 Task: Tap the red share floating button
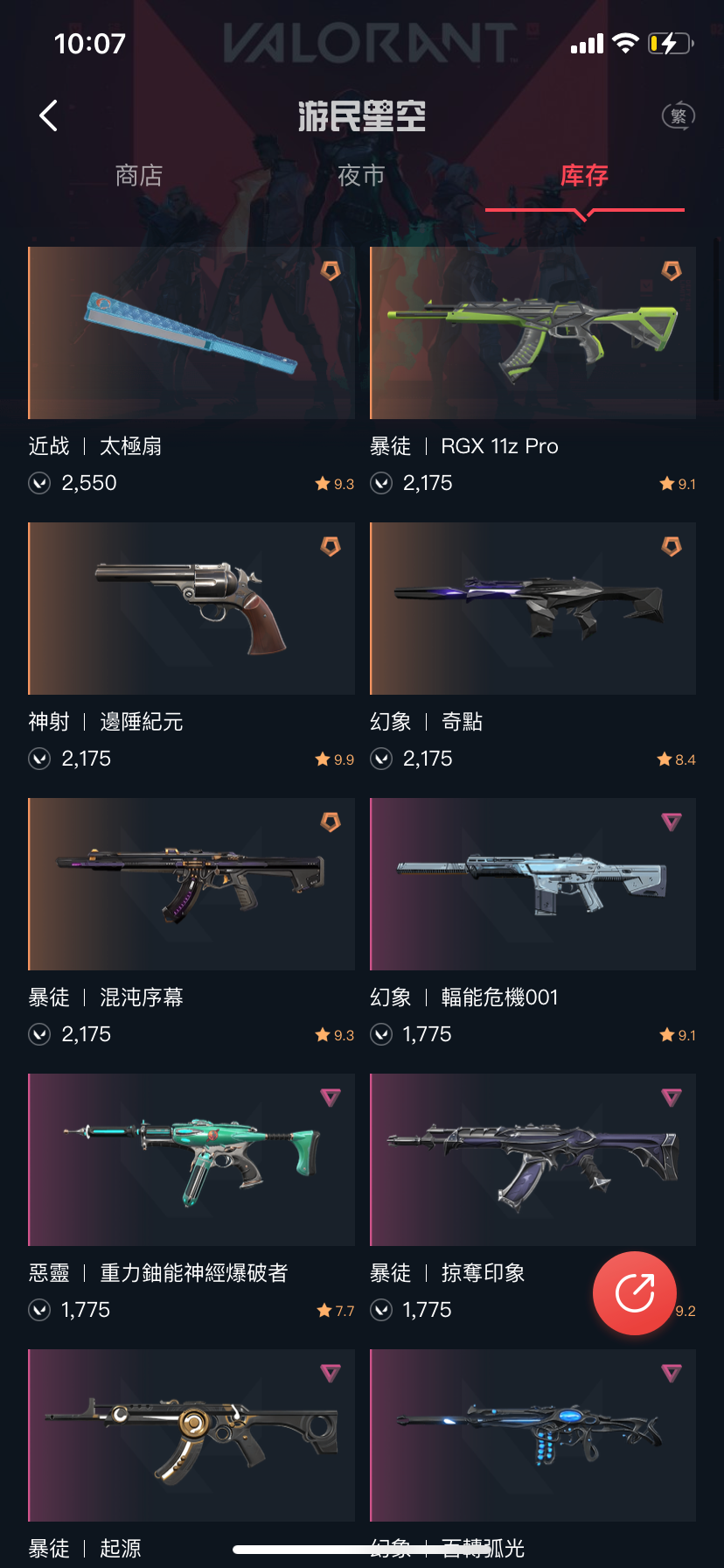pyautogui.click(x=635, y=1293)
